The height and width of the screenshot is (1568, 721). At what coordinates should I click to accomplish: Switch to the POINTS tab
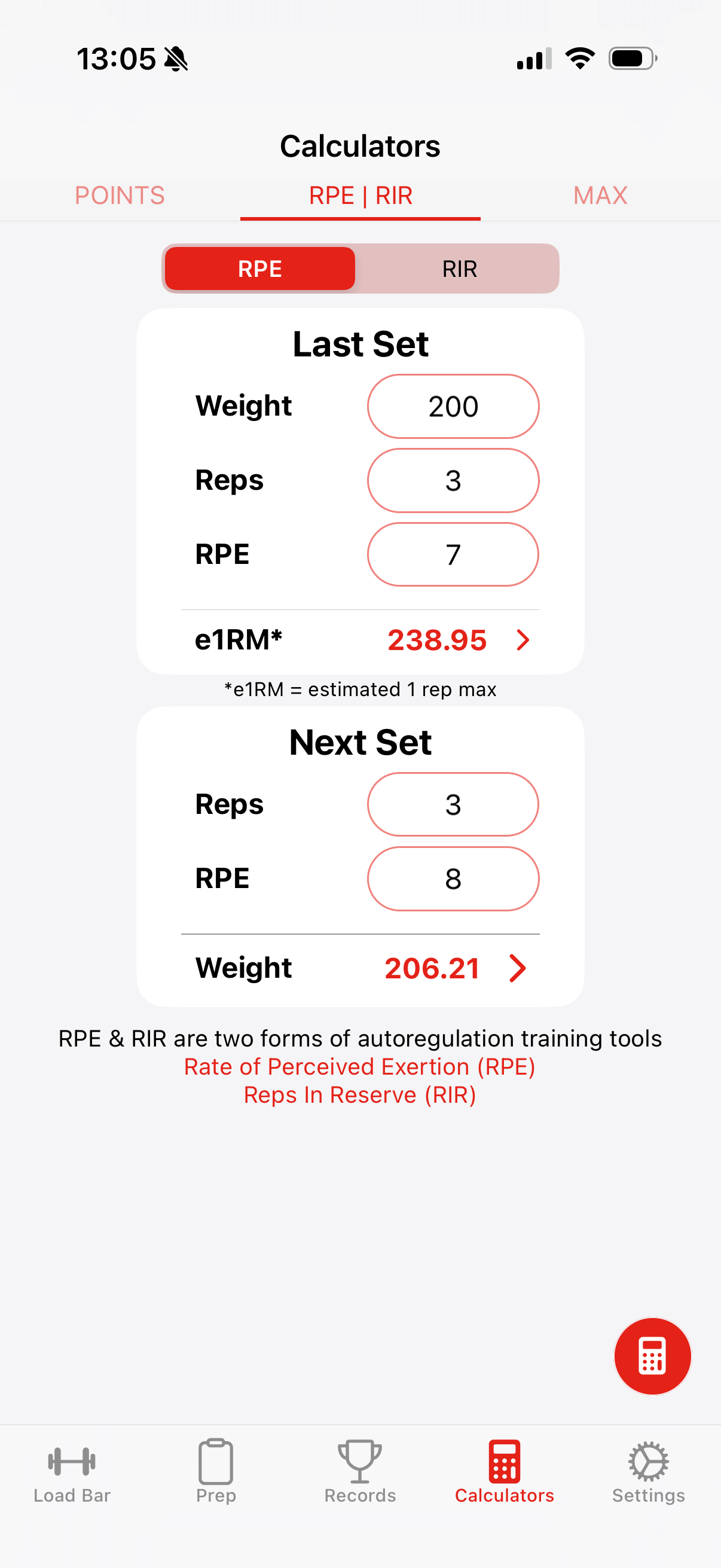[x=119, y=196]
